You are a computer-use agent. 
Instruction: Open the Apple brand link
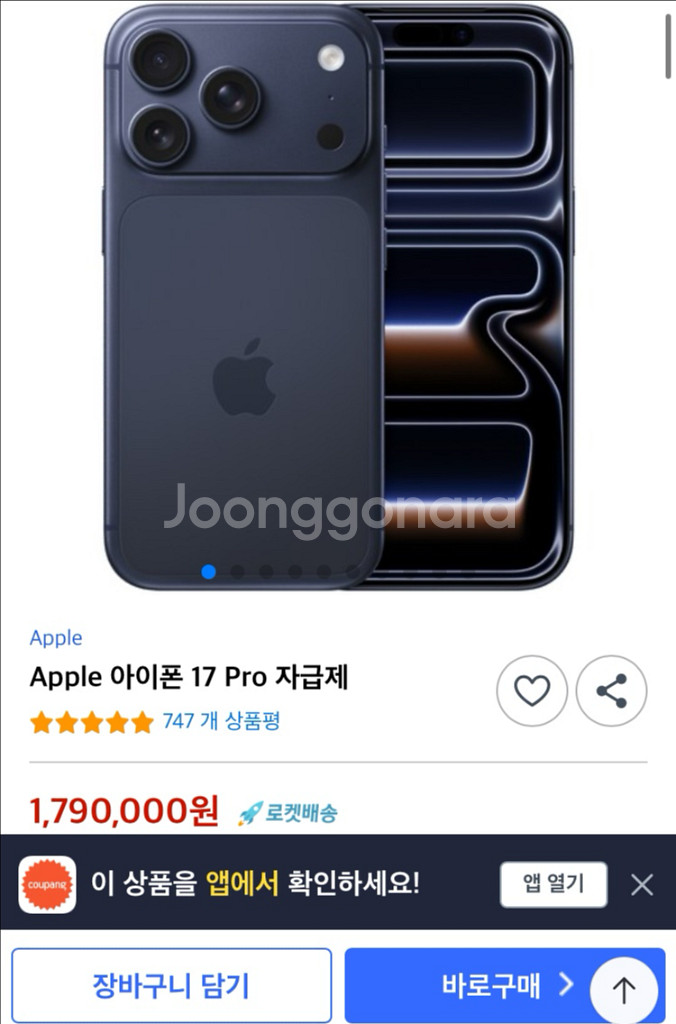point(56,638)
